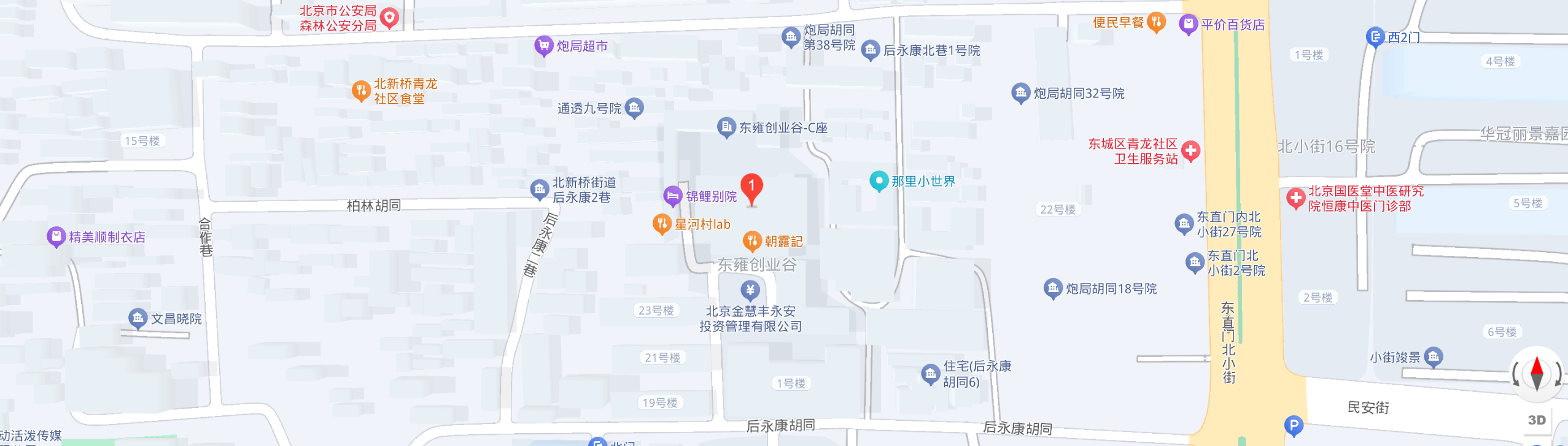This screenshot has height=446, width=1568.
Task: Tap the 那里小世界 point of interest
Action: click(879, 181)
